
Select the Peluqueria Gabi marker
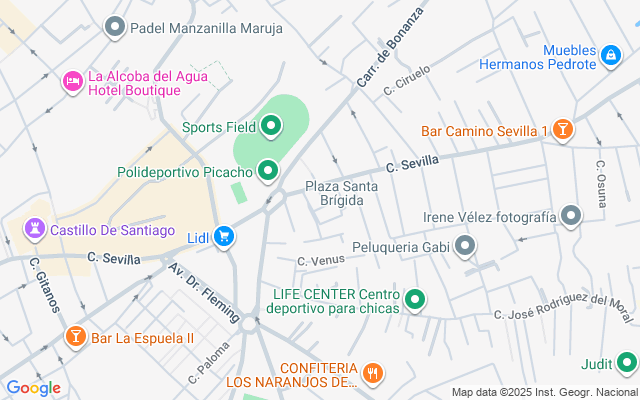pyautogui.click(x=465, y=245)
